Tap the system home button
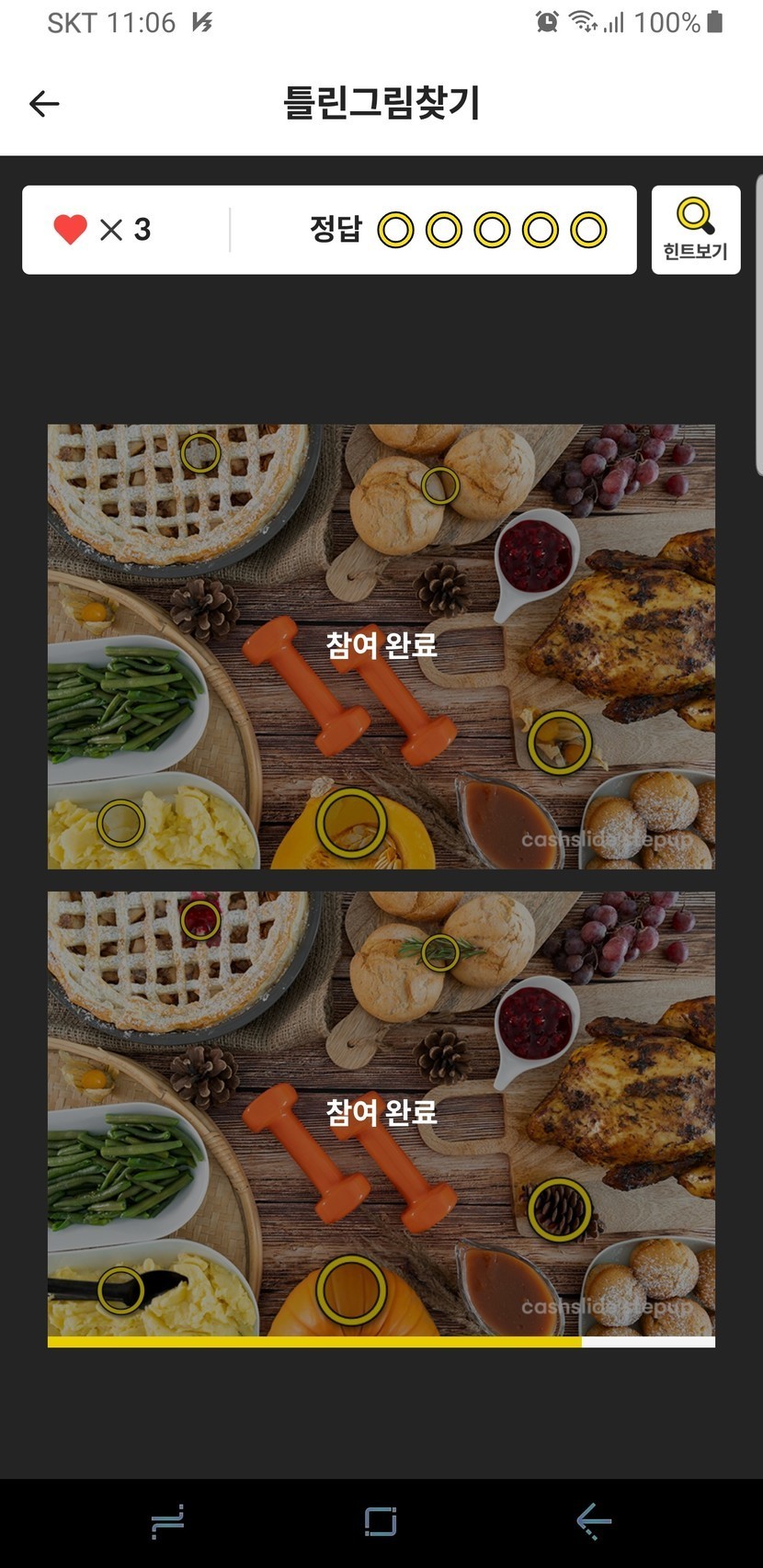This screenshot has width=763, height=1568. point(381,1521)
